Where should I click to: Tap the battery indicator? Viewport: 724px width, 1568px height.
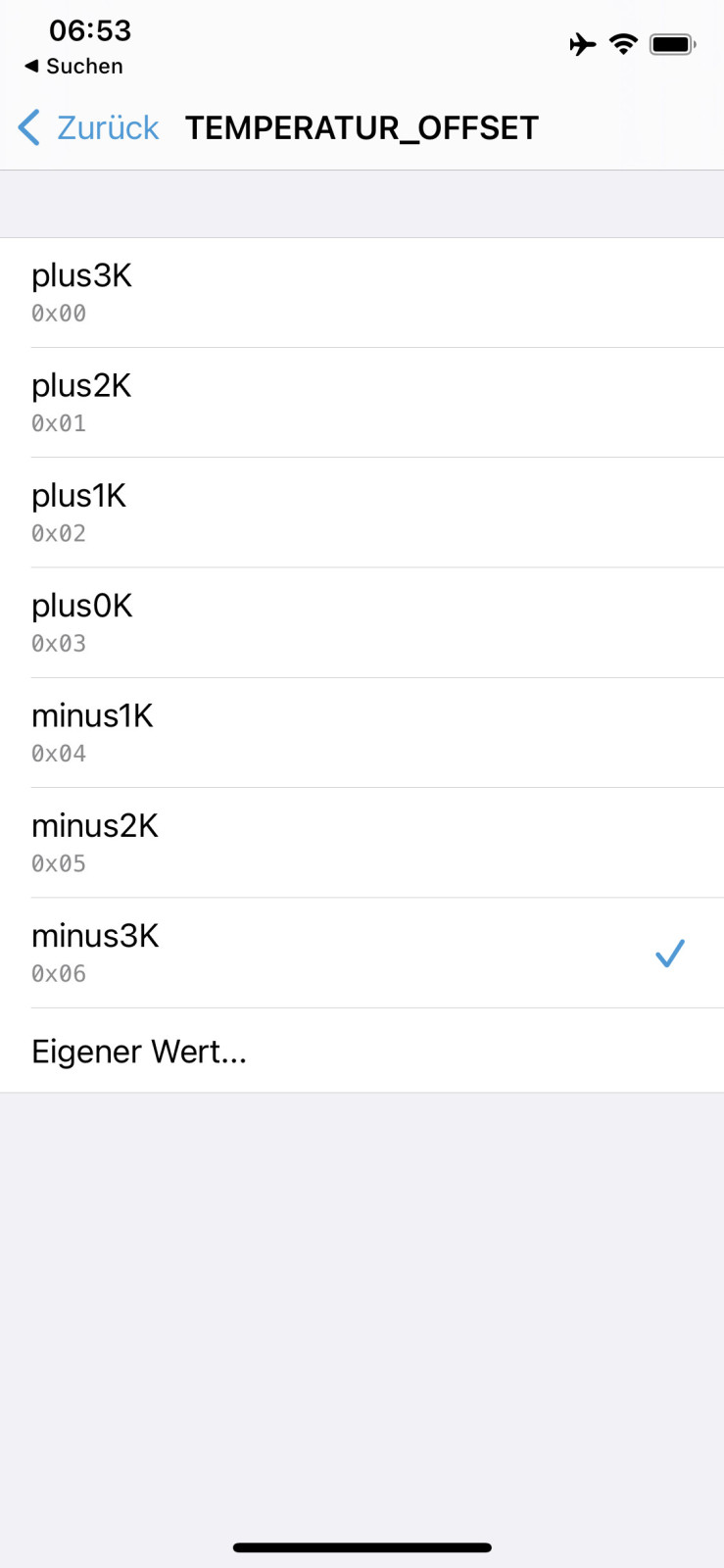(x=671, y=43)
